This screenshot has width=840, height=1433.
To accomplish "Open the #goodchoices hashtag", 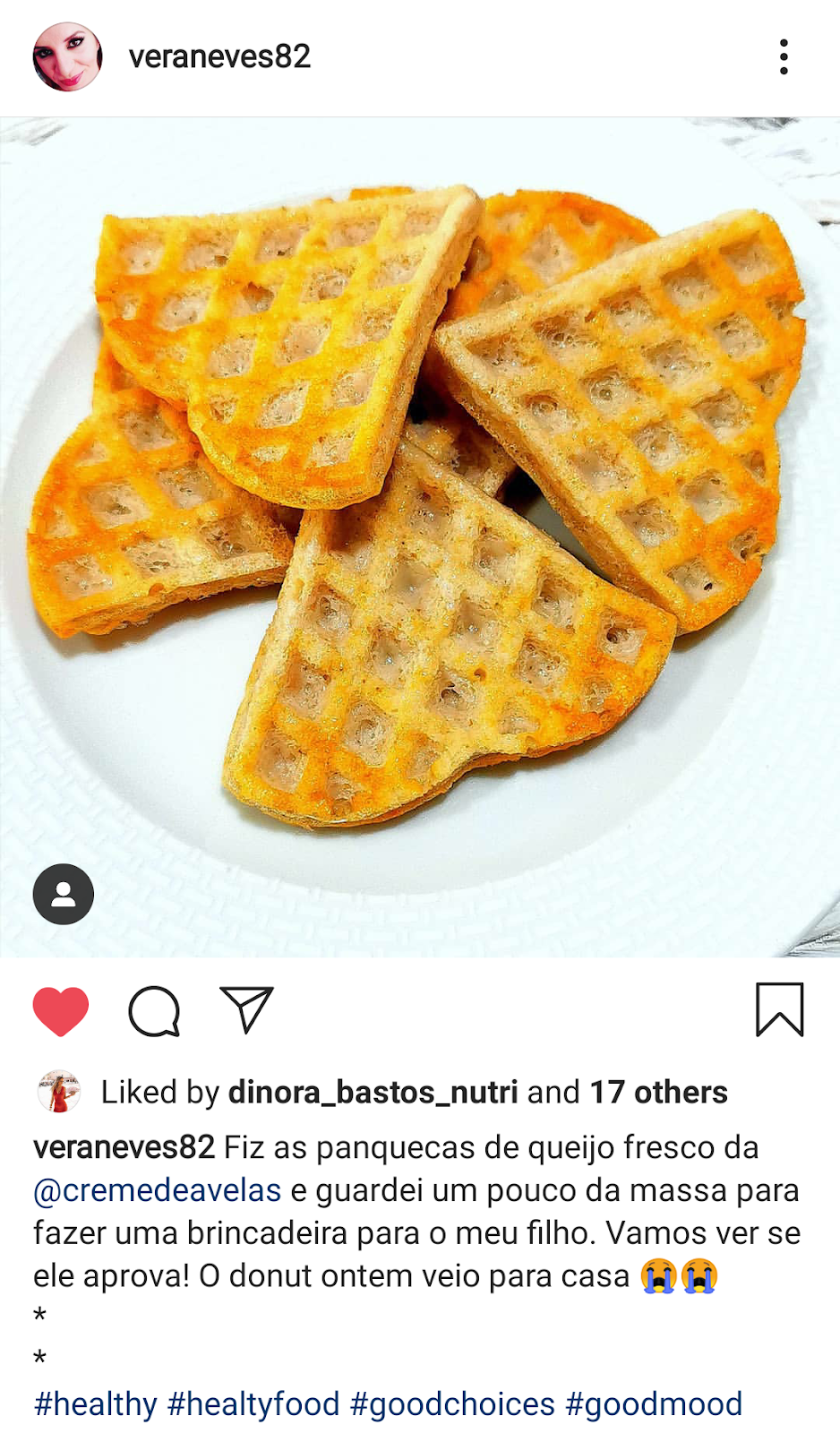I will [452, 1403].
